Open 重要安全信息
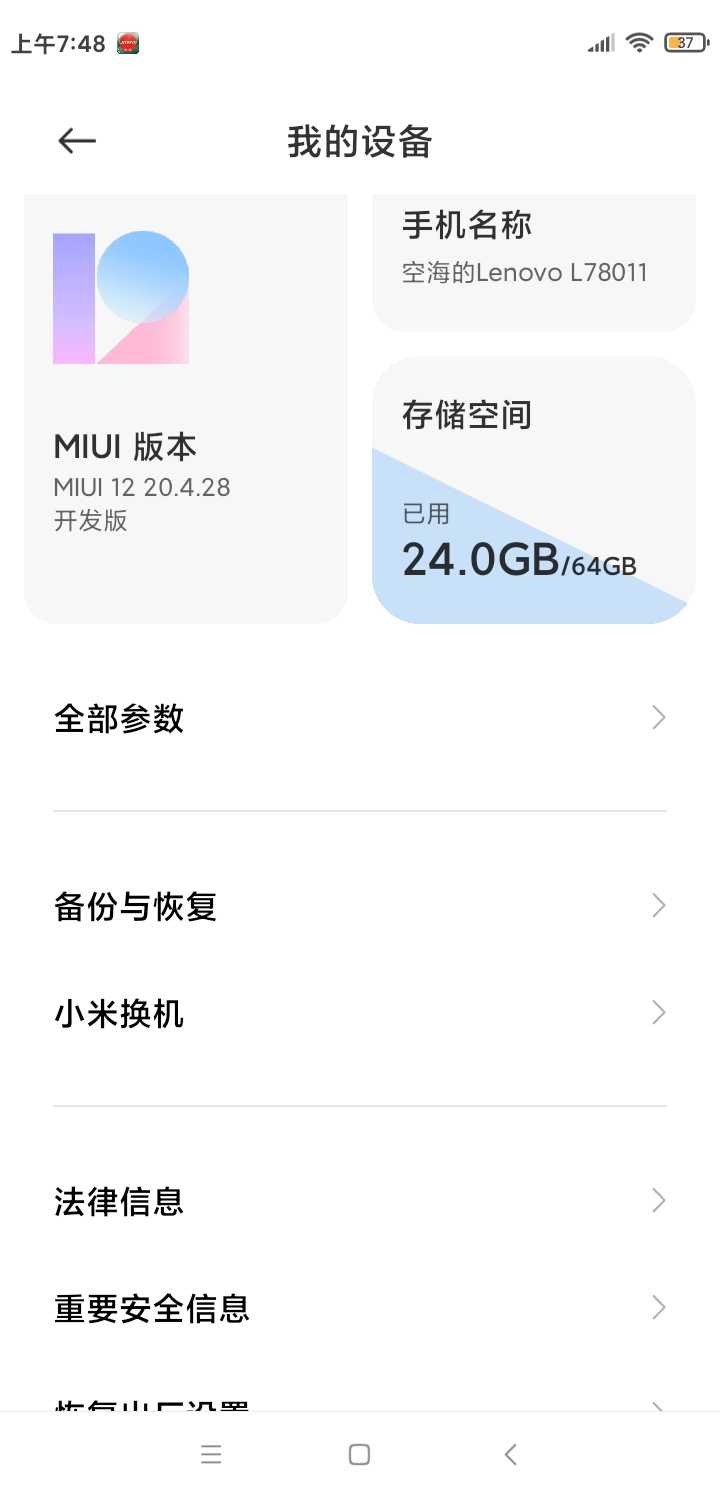Image resolution: width=720 pixels, height=1497 pixels. (360, 1308)
